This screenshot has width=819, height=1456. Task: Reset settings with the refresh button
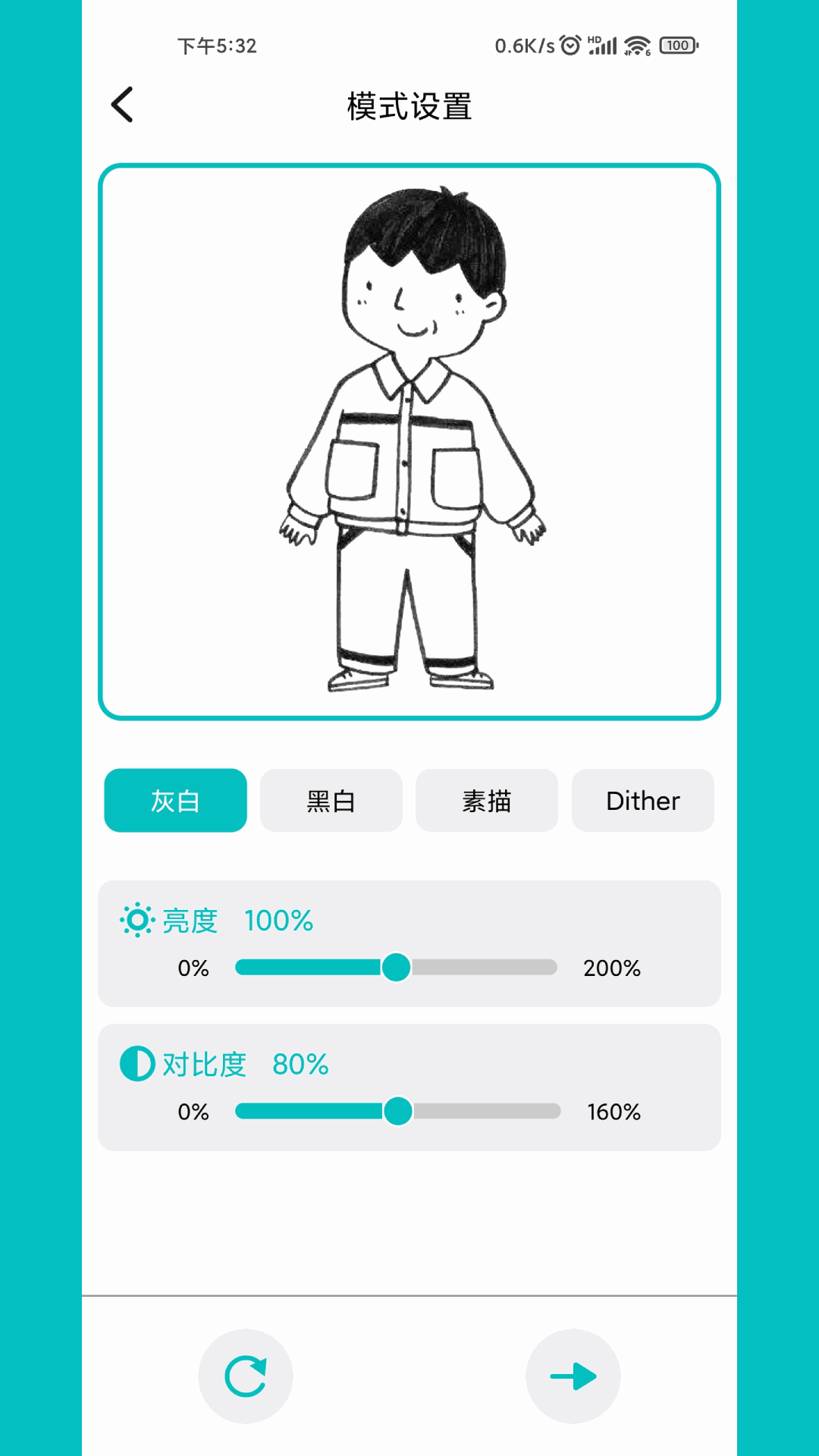pyautogui.click(x=246, y=1376)
